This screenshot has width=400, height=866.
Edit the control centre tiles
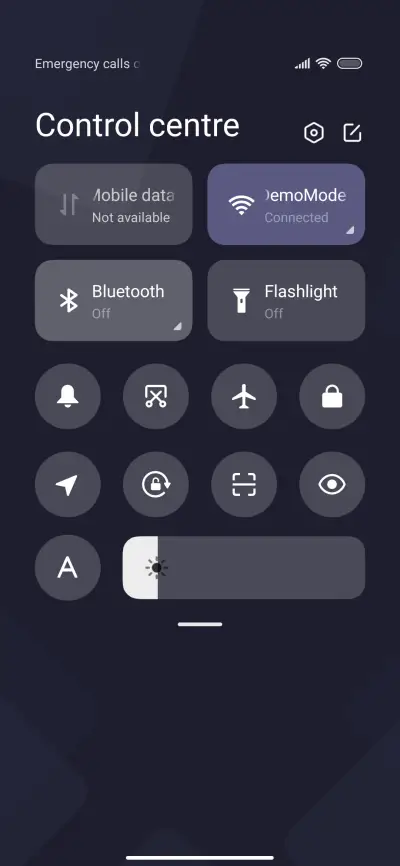tap(352, 133)
